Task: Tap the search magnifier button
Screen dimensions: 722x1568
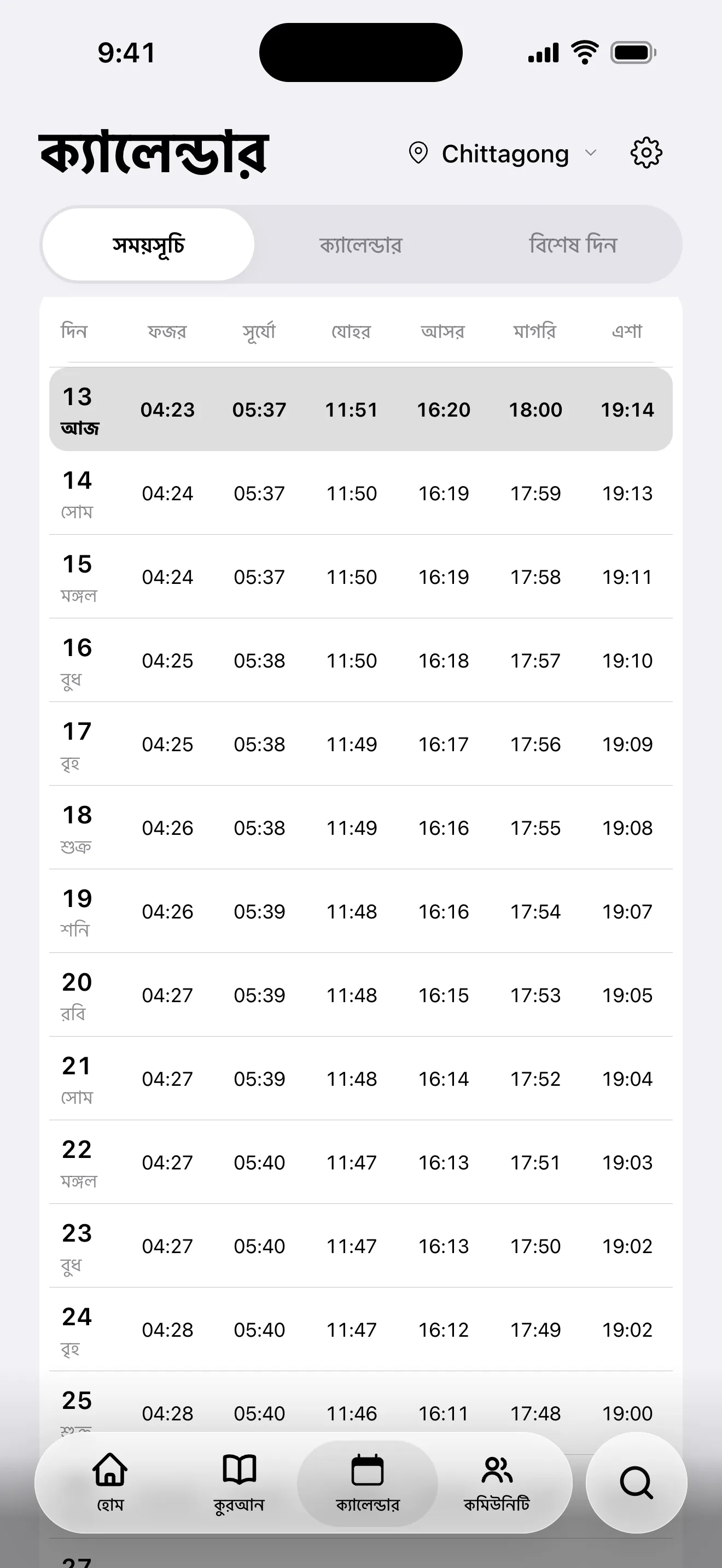Action: click(x=636, y=1483)
